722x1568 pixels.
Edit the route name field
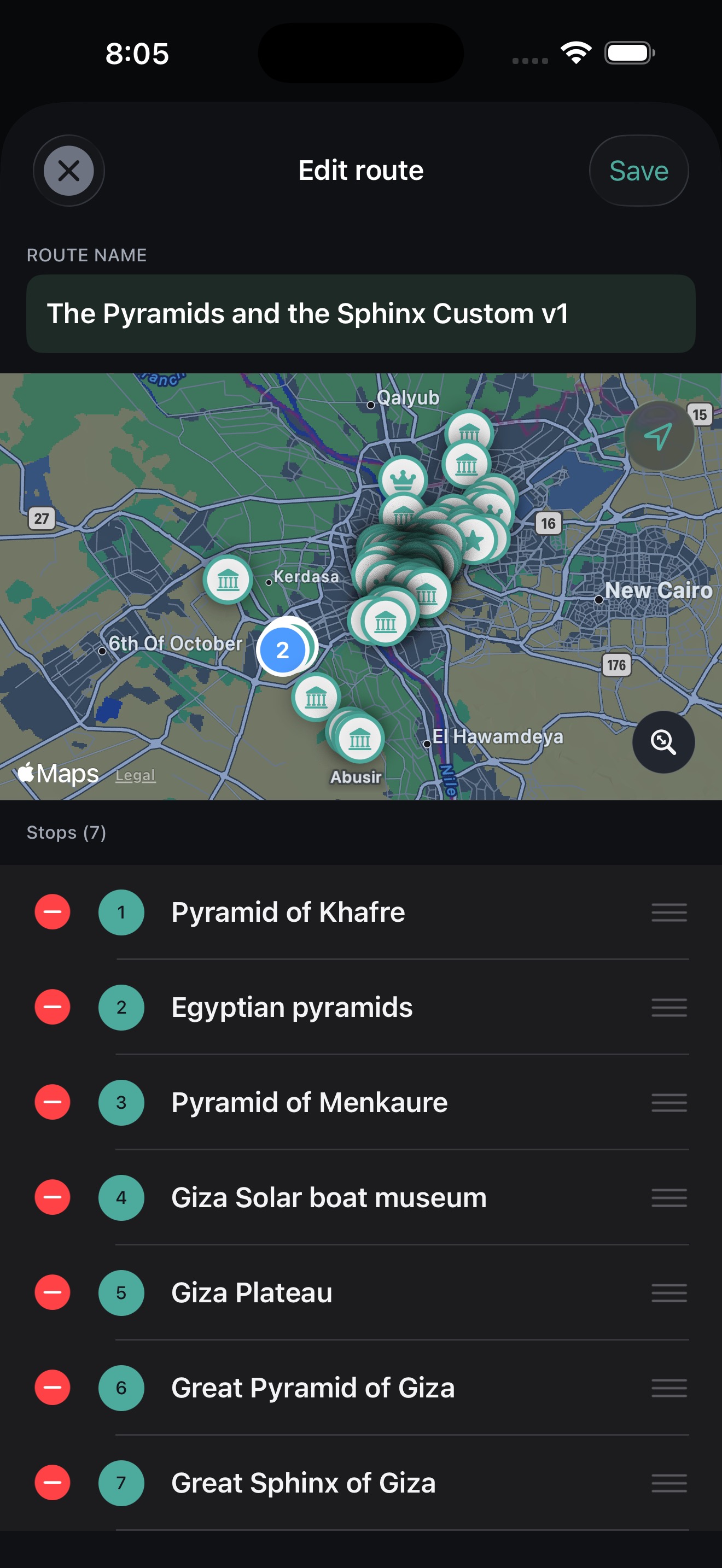361,313
